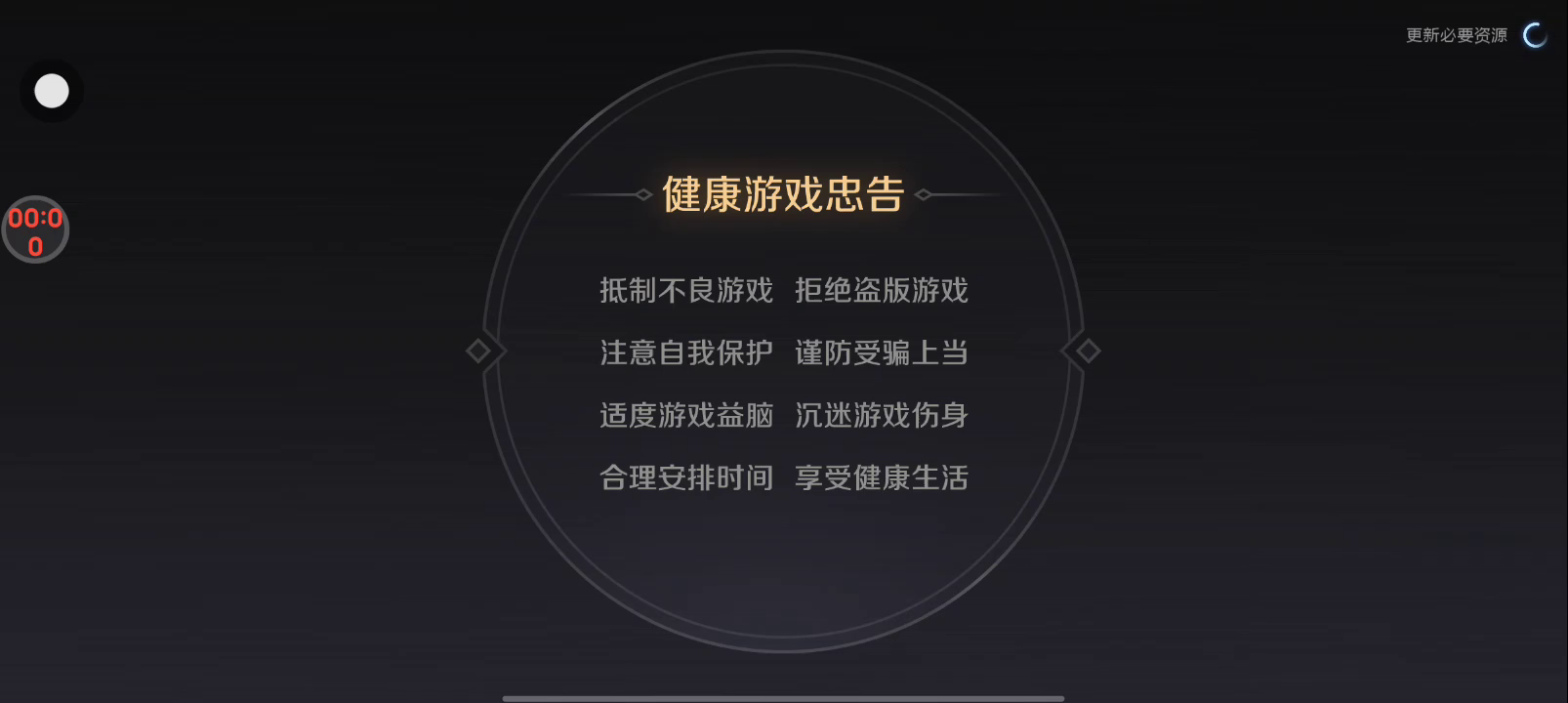Image resolution: width=1568 pixels, height=703 pixels.
Task: Tap the red screen recording timer
Action: (36, 230)
